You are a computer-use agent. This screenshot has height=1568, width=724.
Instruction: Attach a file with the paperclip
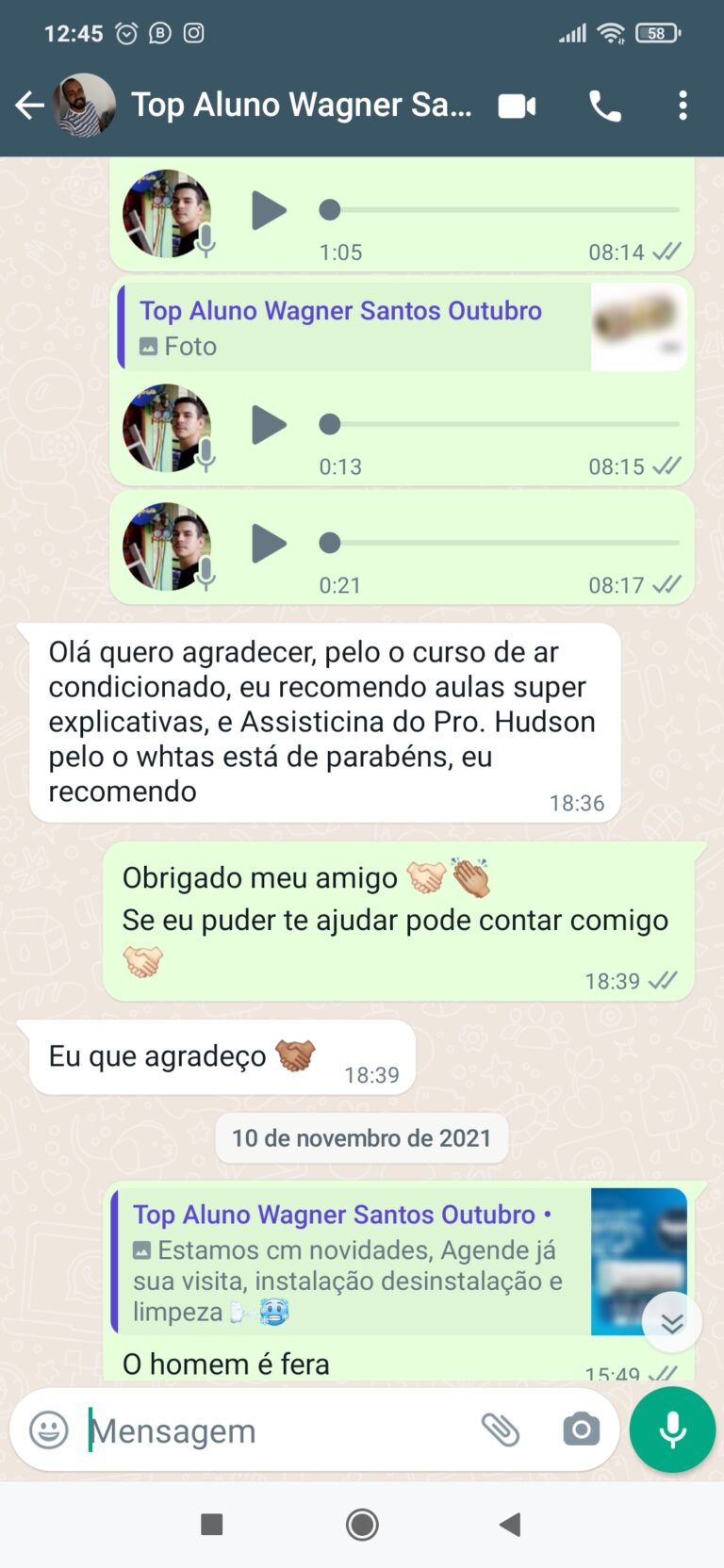(x=501, y=1430)
